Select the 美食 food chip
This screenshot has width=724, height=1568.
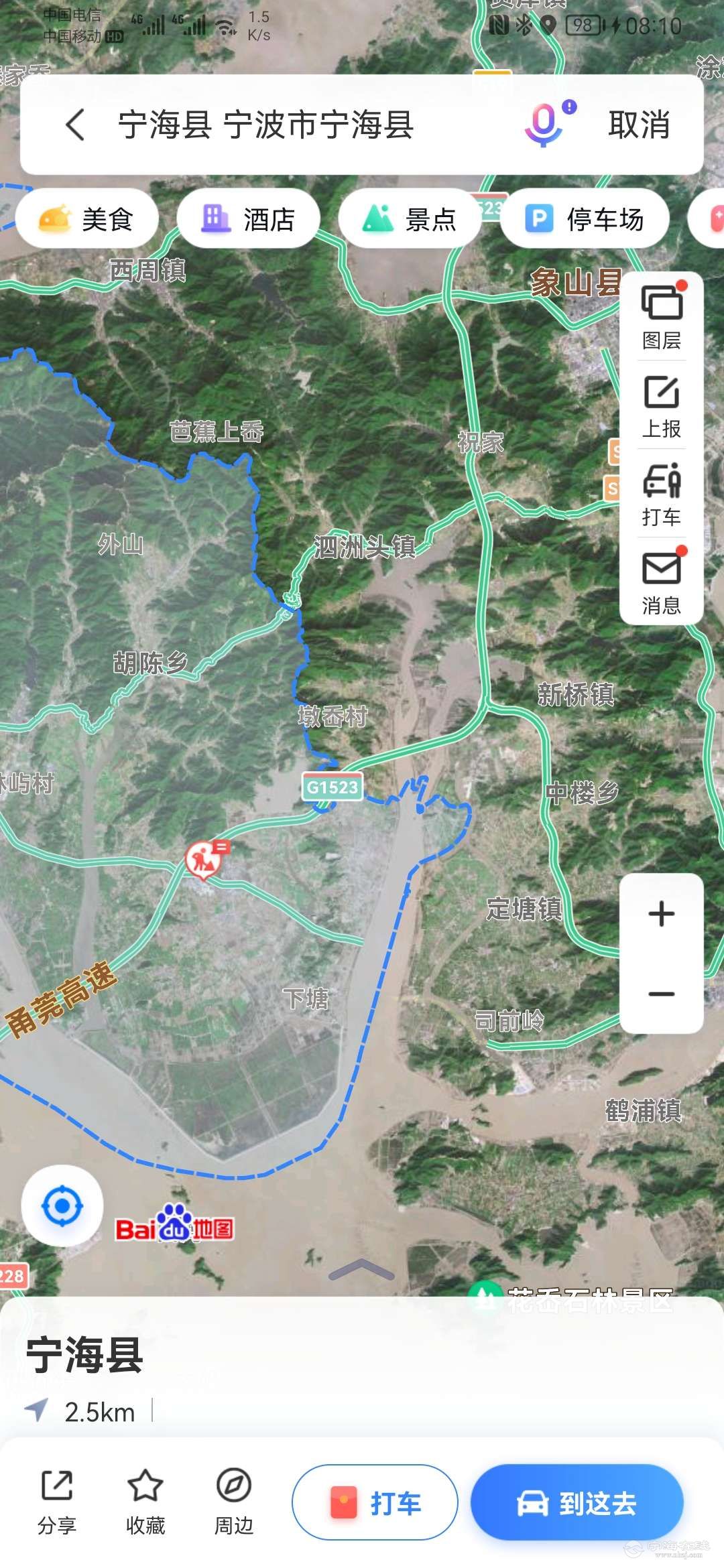click(87, 219)
